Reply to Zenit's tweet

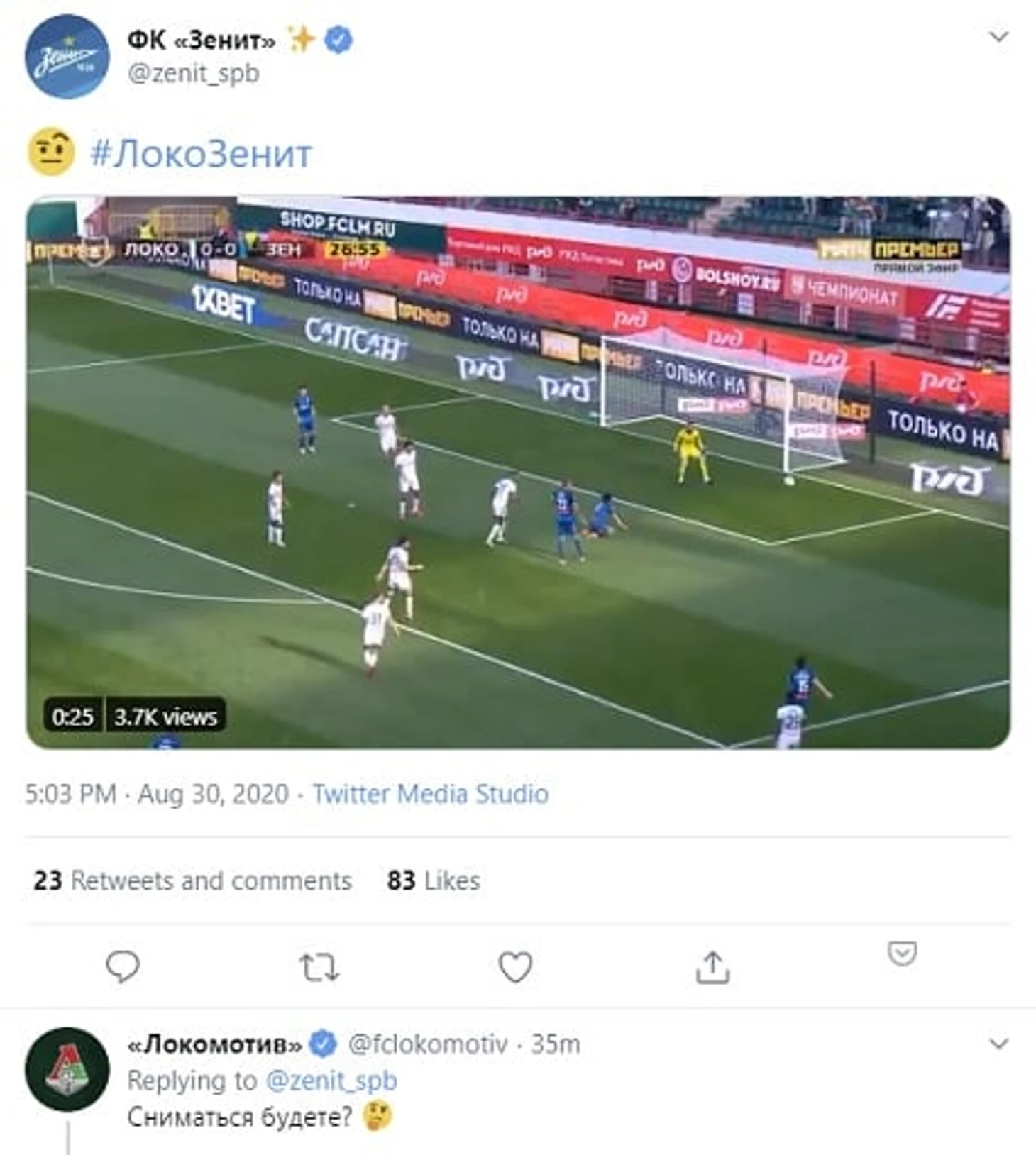click(x=122, y=967)
